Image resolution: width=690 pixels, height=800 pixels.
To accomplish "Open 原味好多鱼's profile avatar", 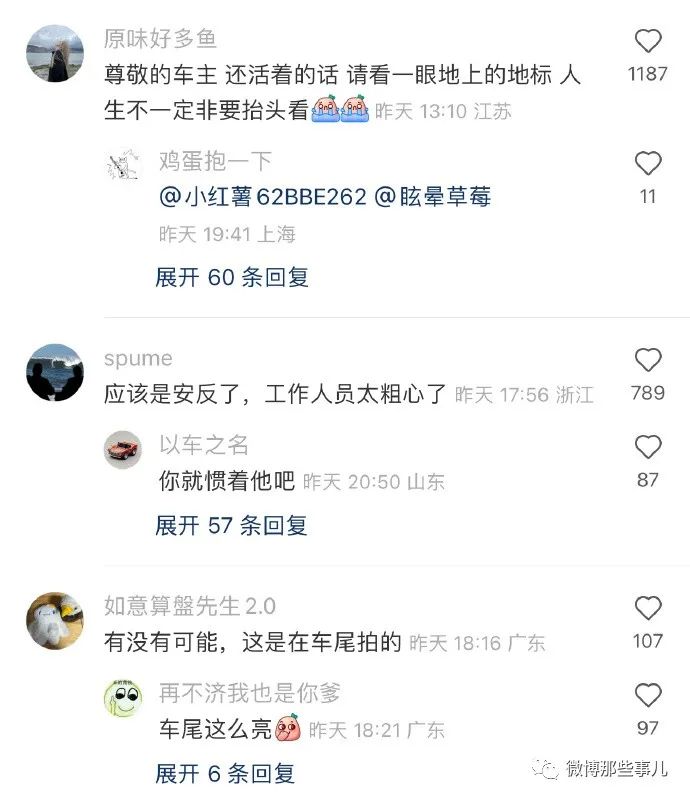I will [x=54, y=54].
